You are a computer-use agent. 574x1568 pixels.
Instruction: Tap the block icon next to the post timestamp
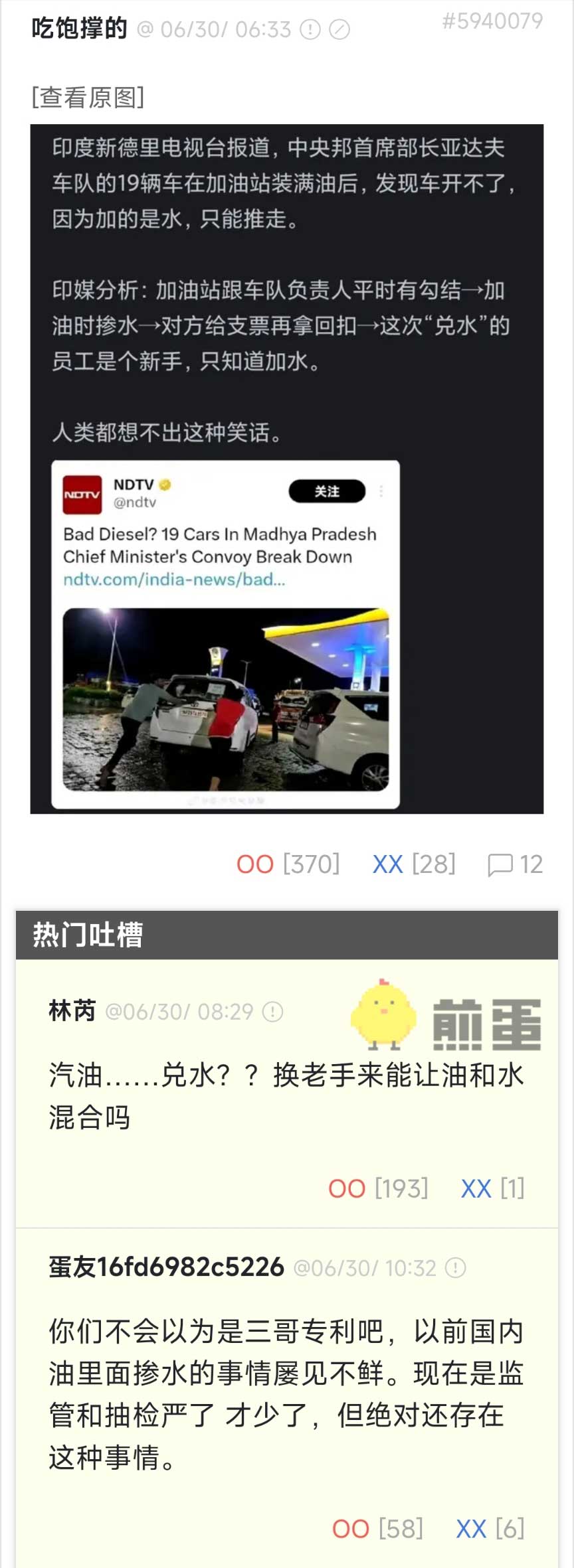point(339,30)
